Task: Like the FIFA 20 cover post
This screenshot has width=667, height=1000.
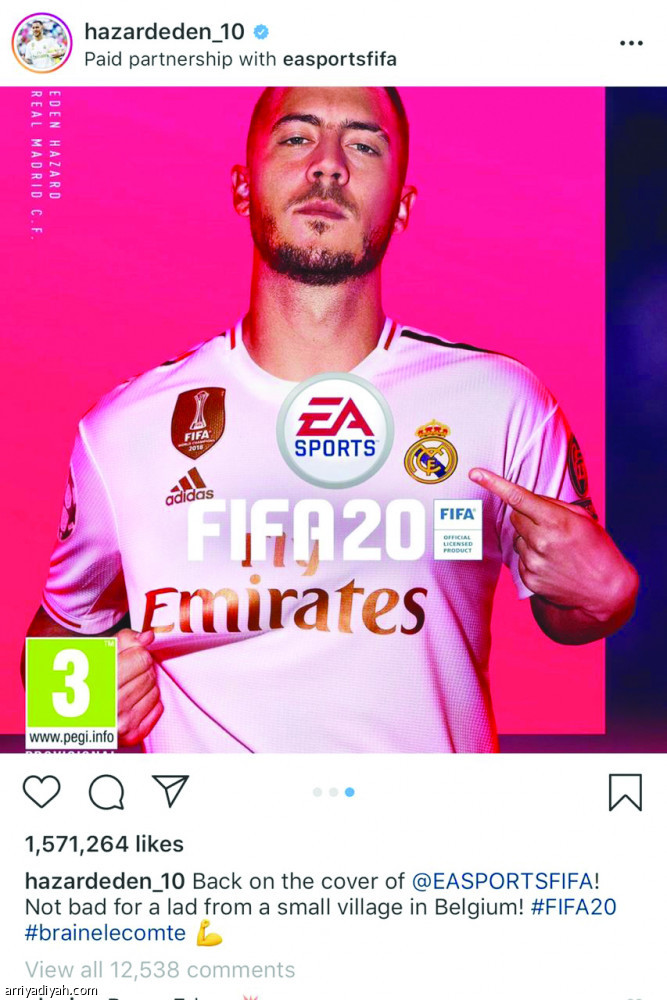Action: [42, 792]
